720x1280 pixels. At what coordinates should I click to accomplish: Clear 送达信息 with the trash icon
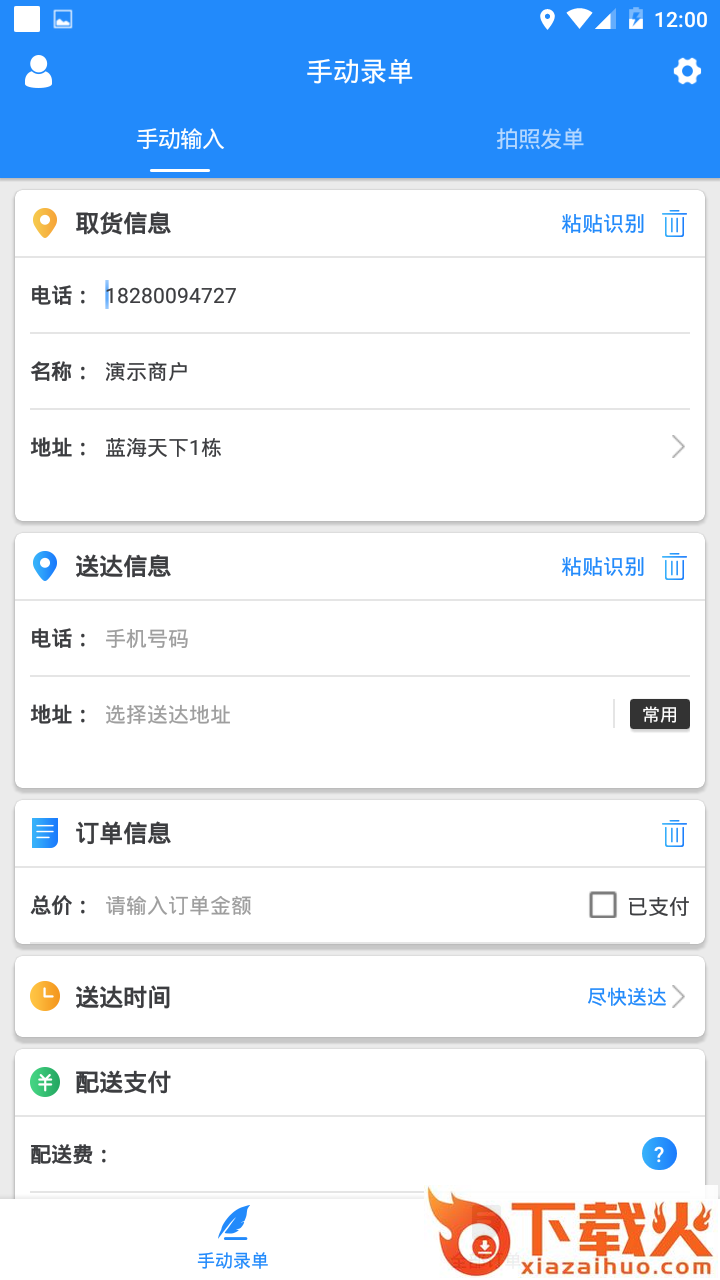click(675, 567)
